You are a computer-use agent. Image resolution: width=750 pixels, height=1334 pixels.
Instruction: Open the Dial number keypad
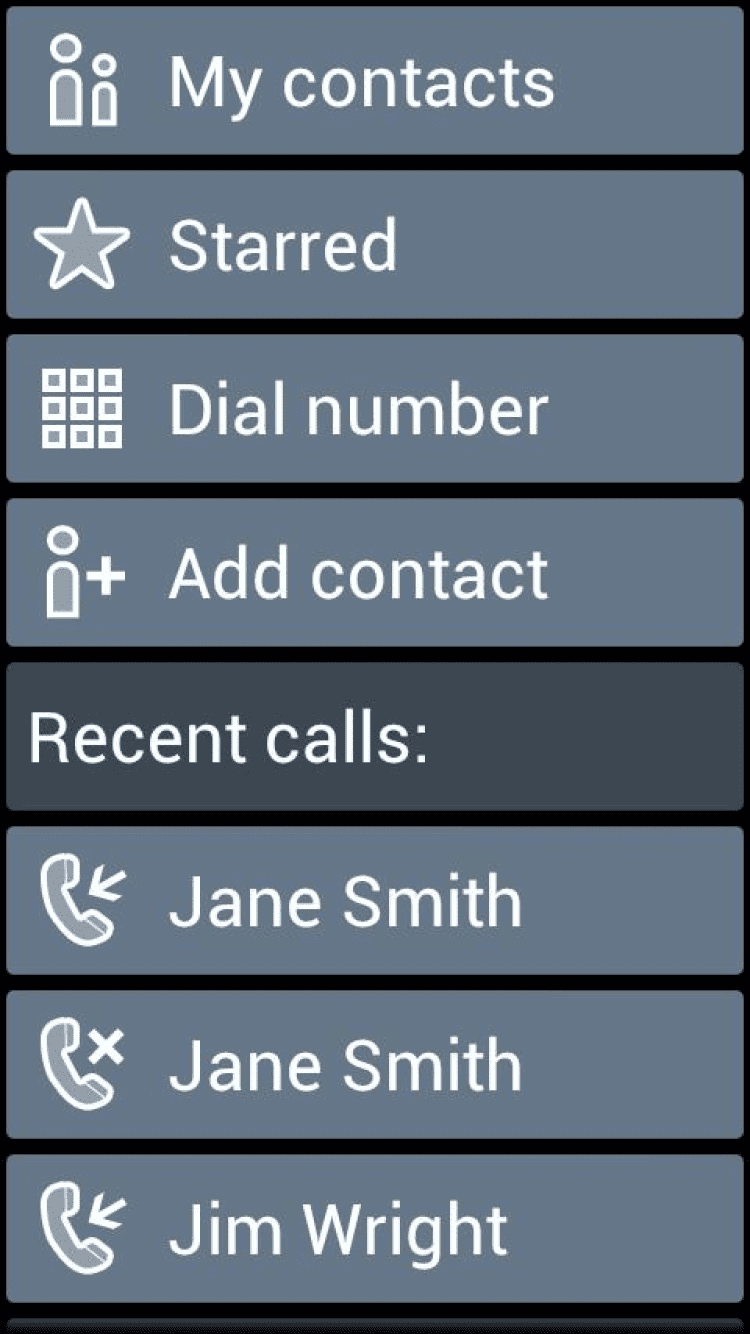pos(375,409)
